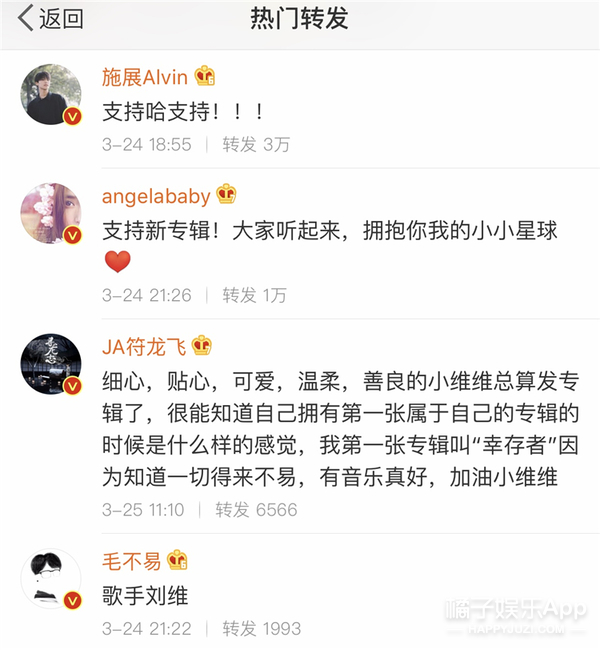
Task: Go back using the 返回 button
Action: (x=52, y=19)
